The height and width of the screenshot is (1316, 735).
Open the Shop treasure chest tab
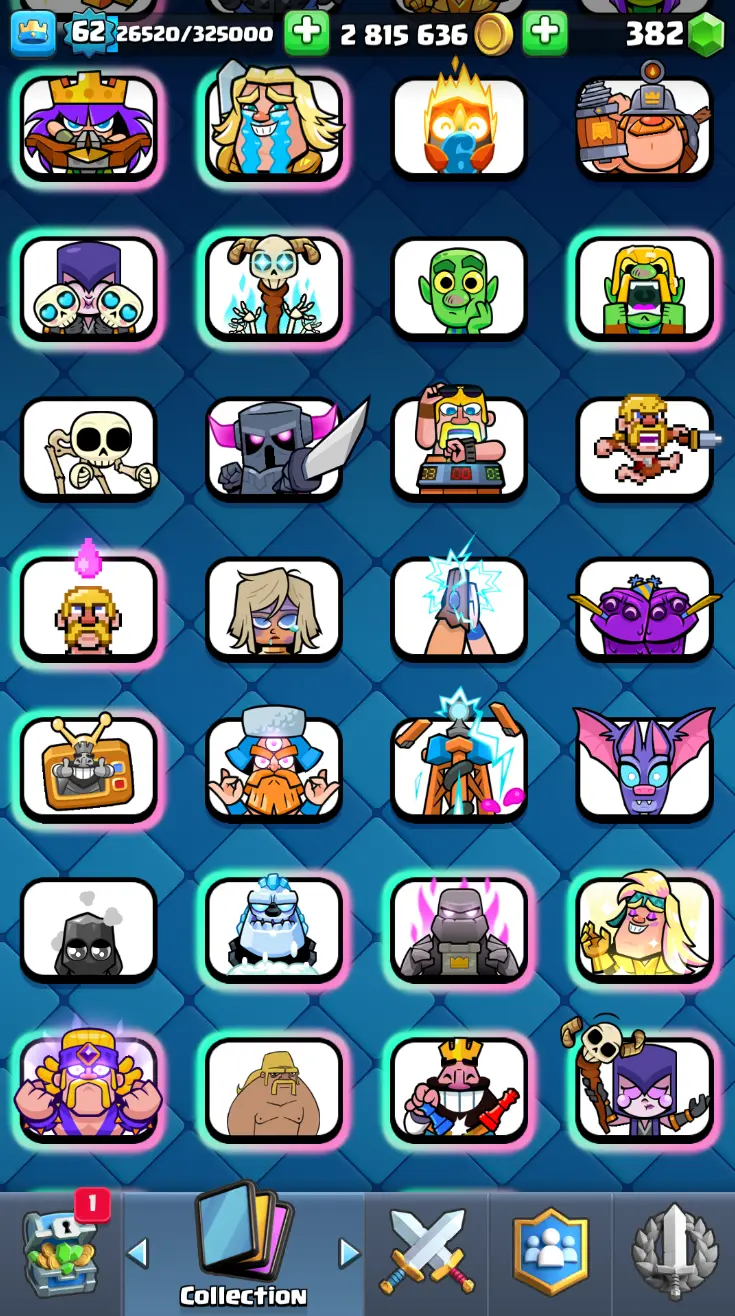click(x=62, y=1253)
